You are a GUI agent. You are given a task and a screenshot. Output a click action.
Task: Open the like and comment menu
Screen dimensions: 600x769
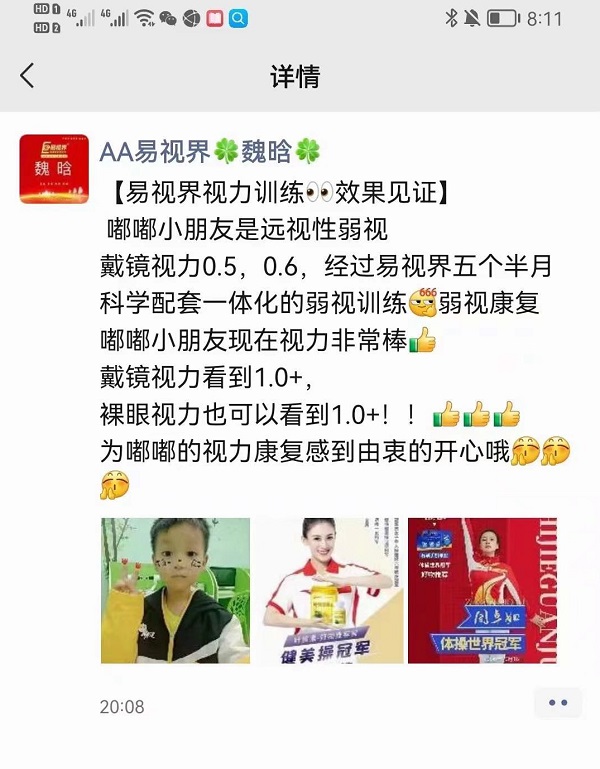click(x=557, y=703)
